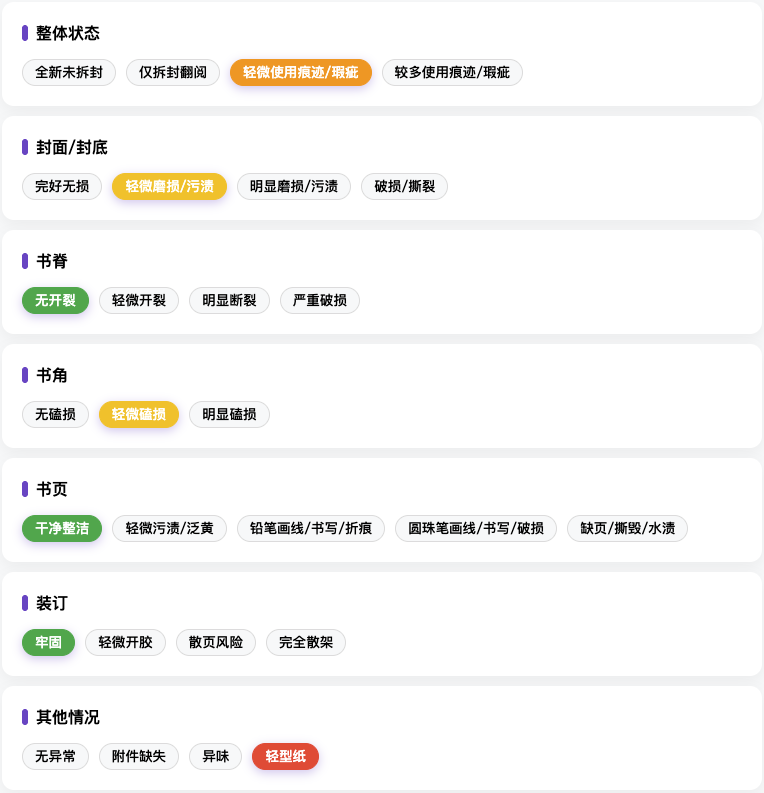Image resolution: width=764 pixels, height=793 pixels.
Task: Choose 严重破损 spine condition
Action: 319,300
